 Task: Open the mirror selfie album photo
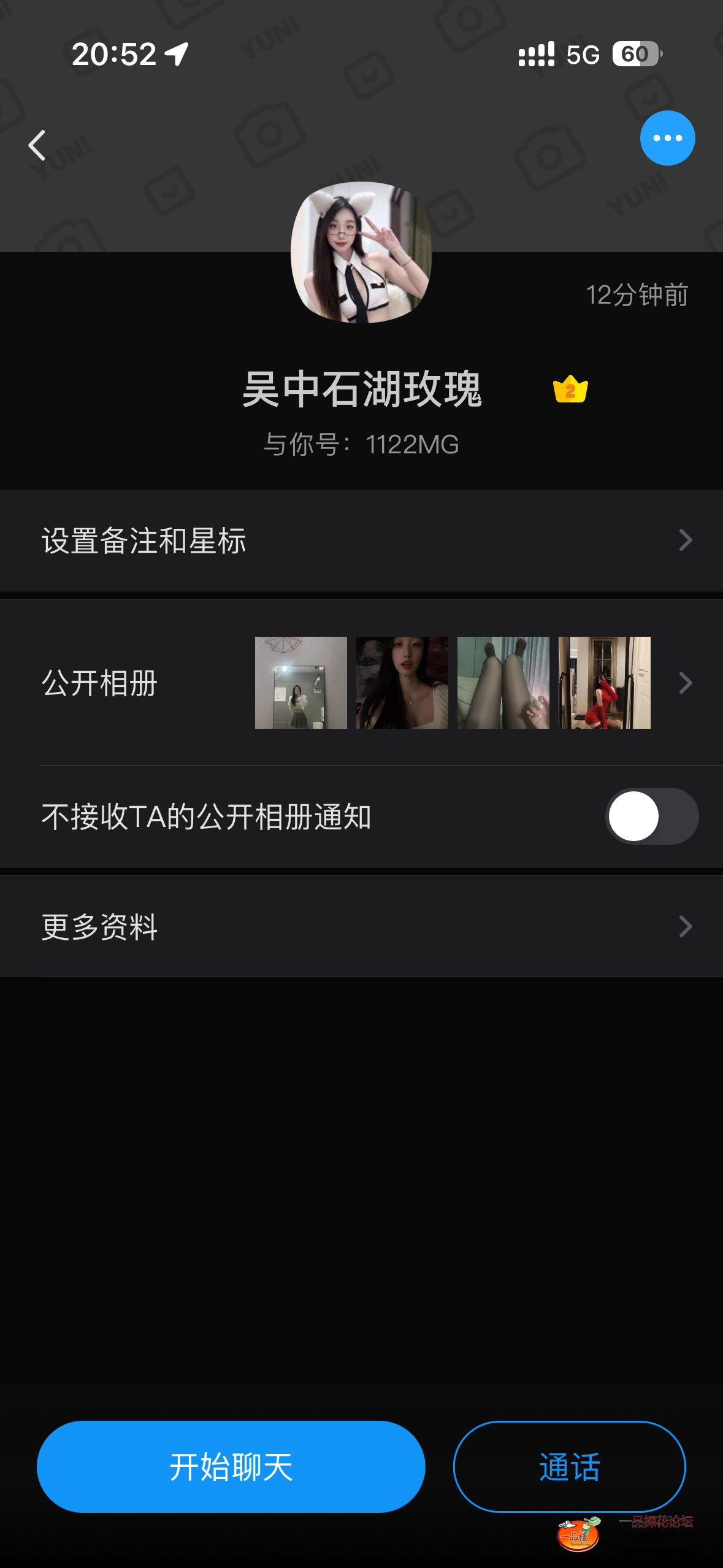(x=301, y=683)
